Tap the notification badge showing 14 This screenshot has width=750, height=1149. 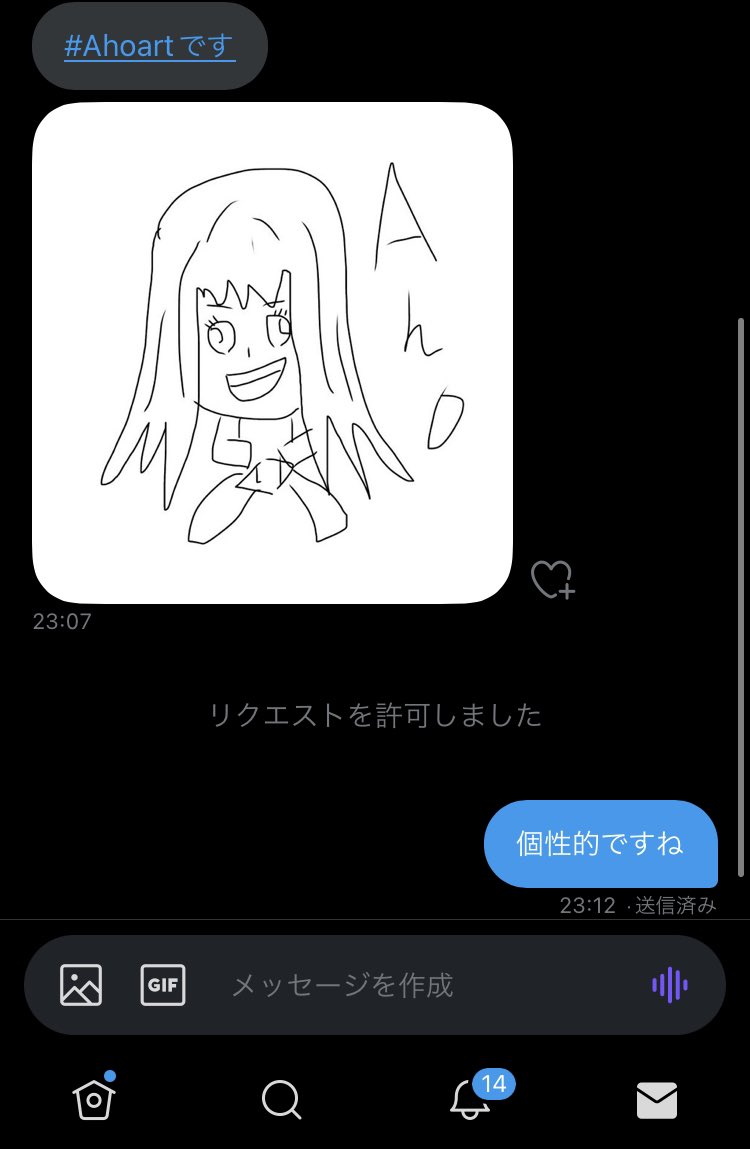click(492, 1082)
